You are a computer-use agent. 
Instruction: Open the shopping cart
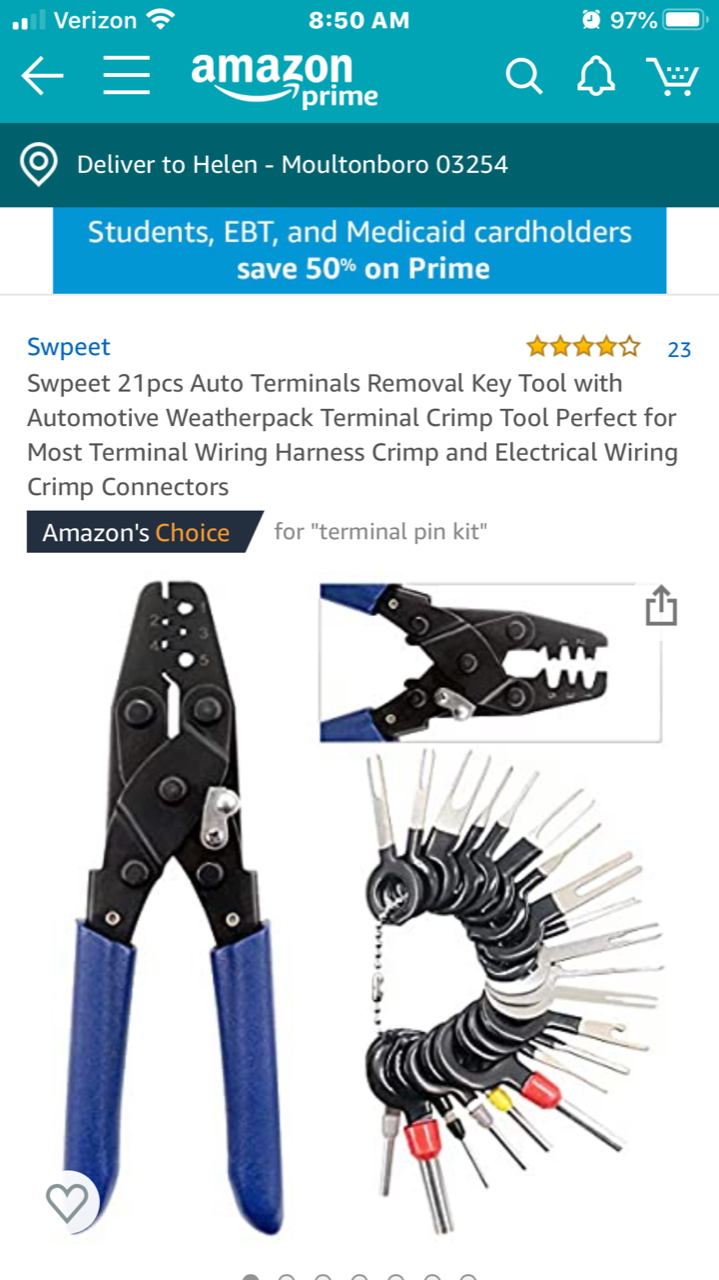pos(672,76)
